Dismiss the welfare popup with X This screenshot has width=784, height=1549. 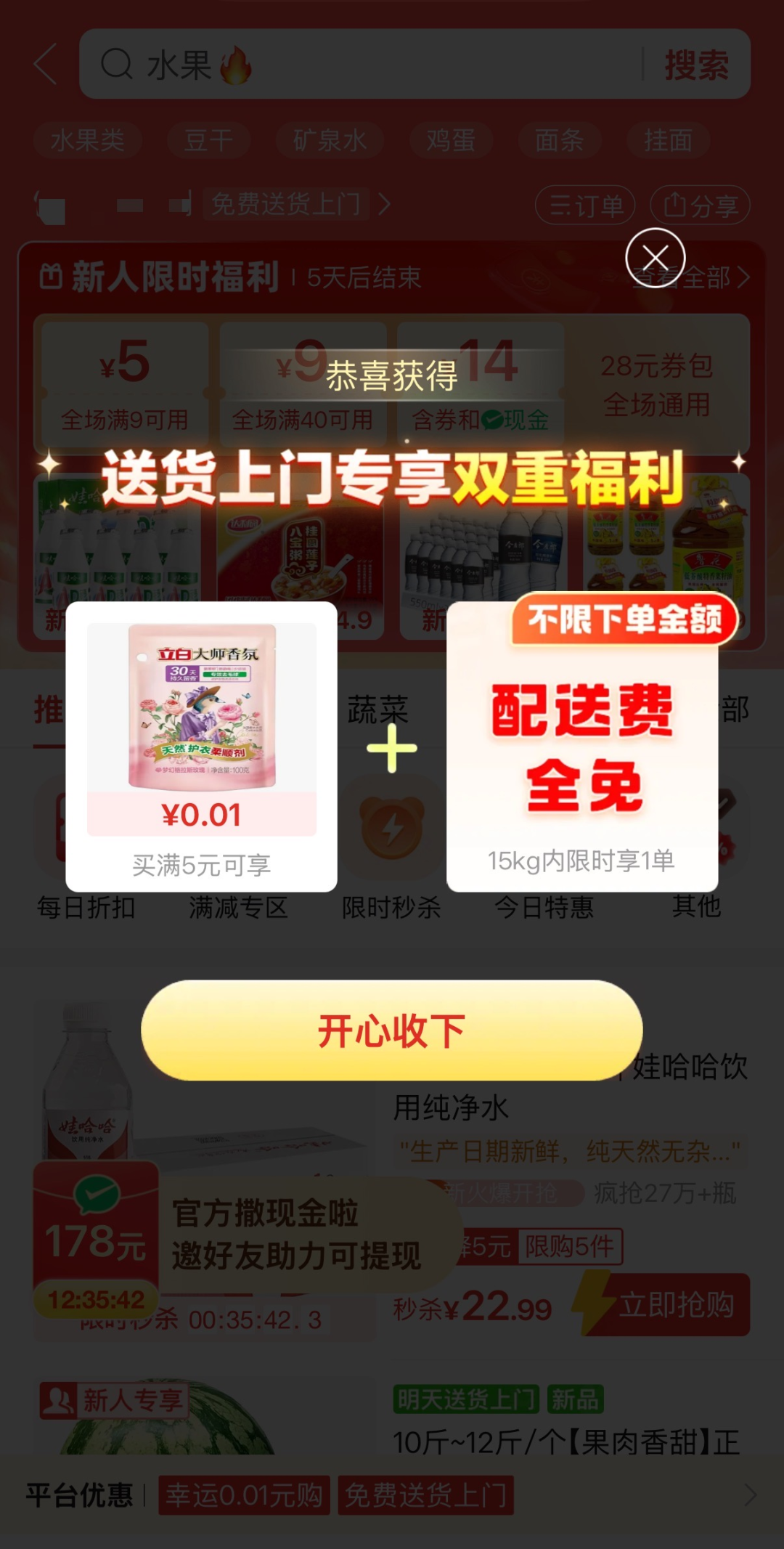pos(655,258)
